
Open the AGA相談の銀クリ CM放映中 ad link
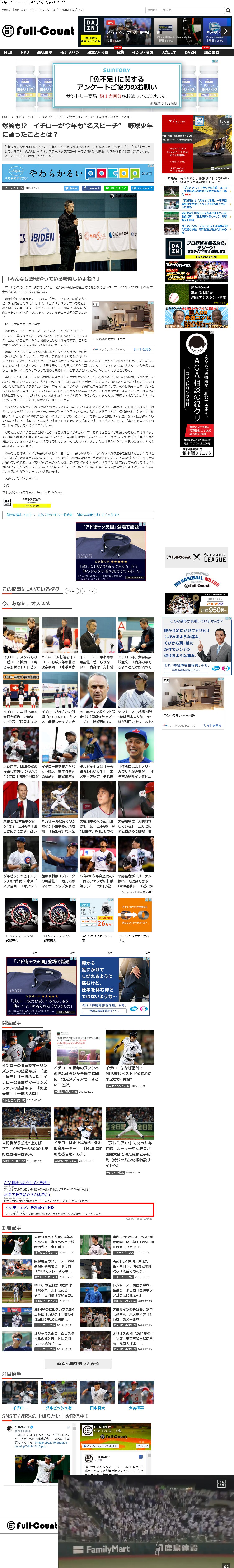coord(27,1183)
